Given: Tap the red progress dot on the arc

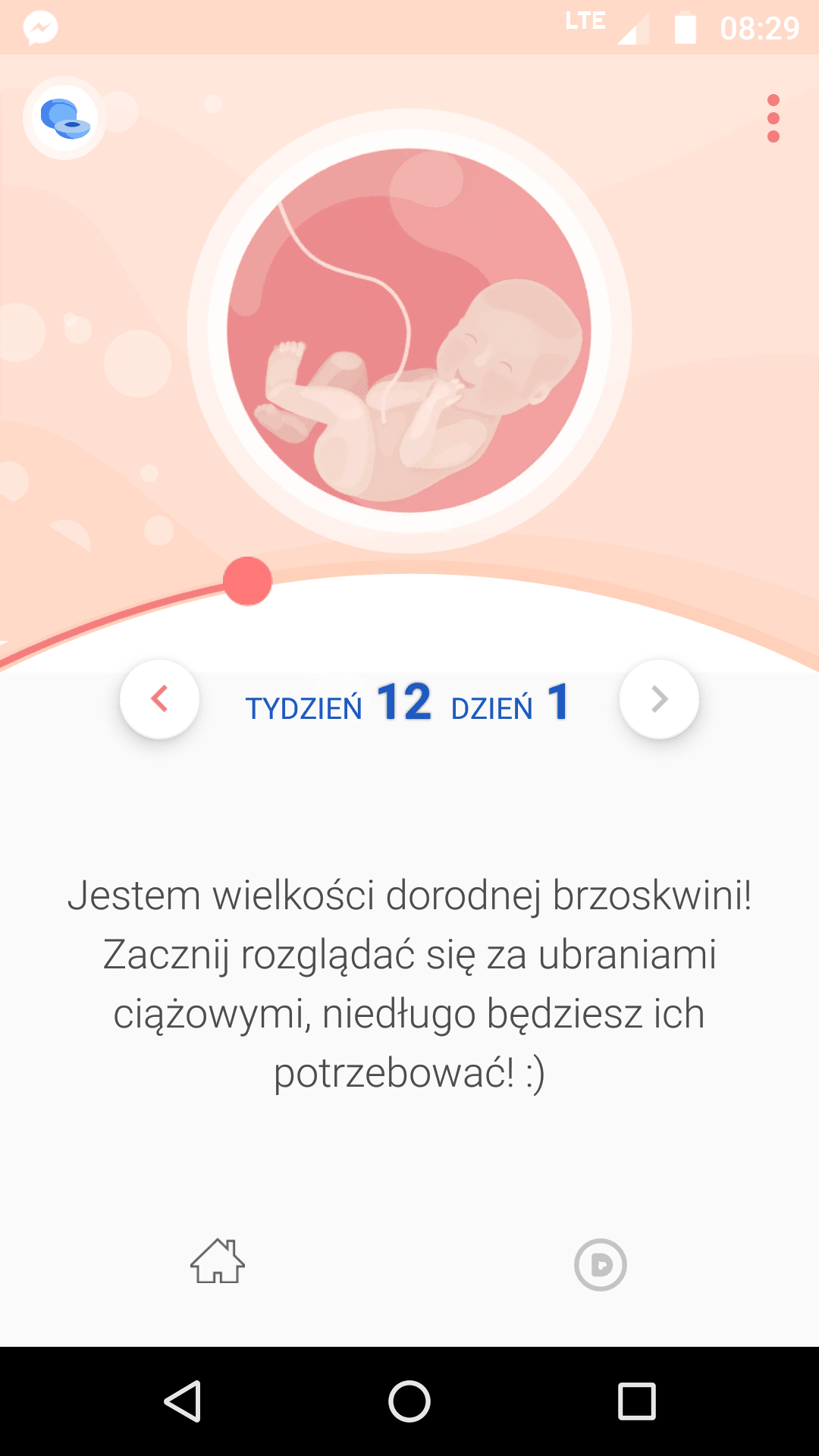Looking at the screenshot, I should point(247,580).
